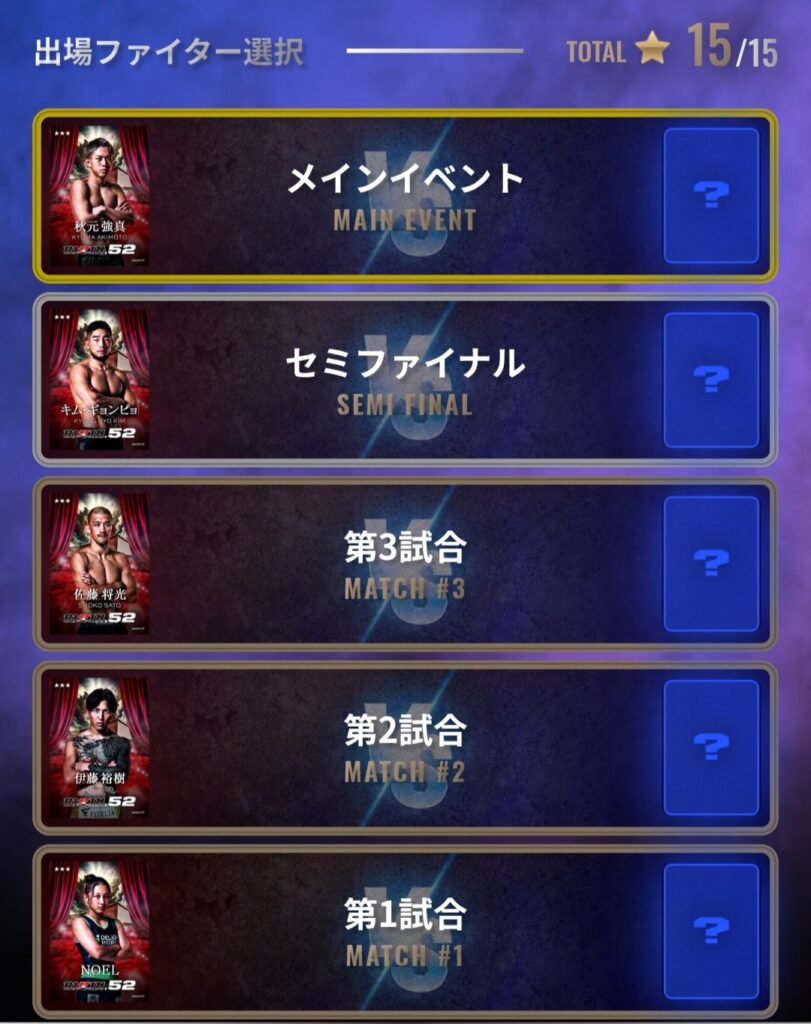Tap the unknown opponent slot in Match #1

711,932
